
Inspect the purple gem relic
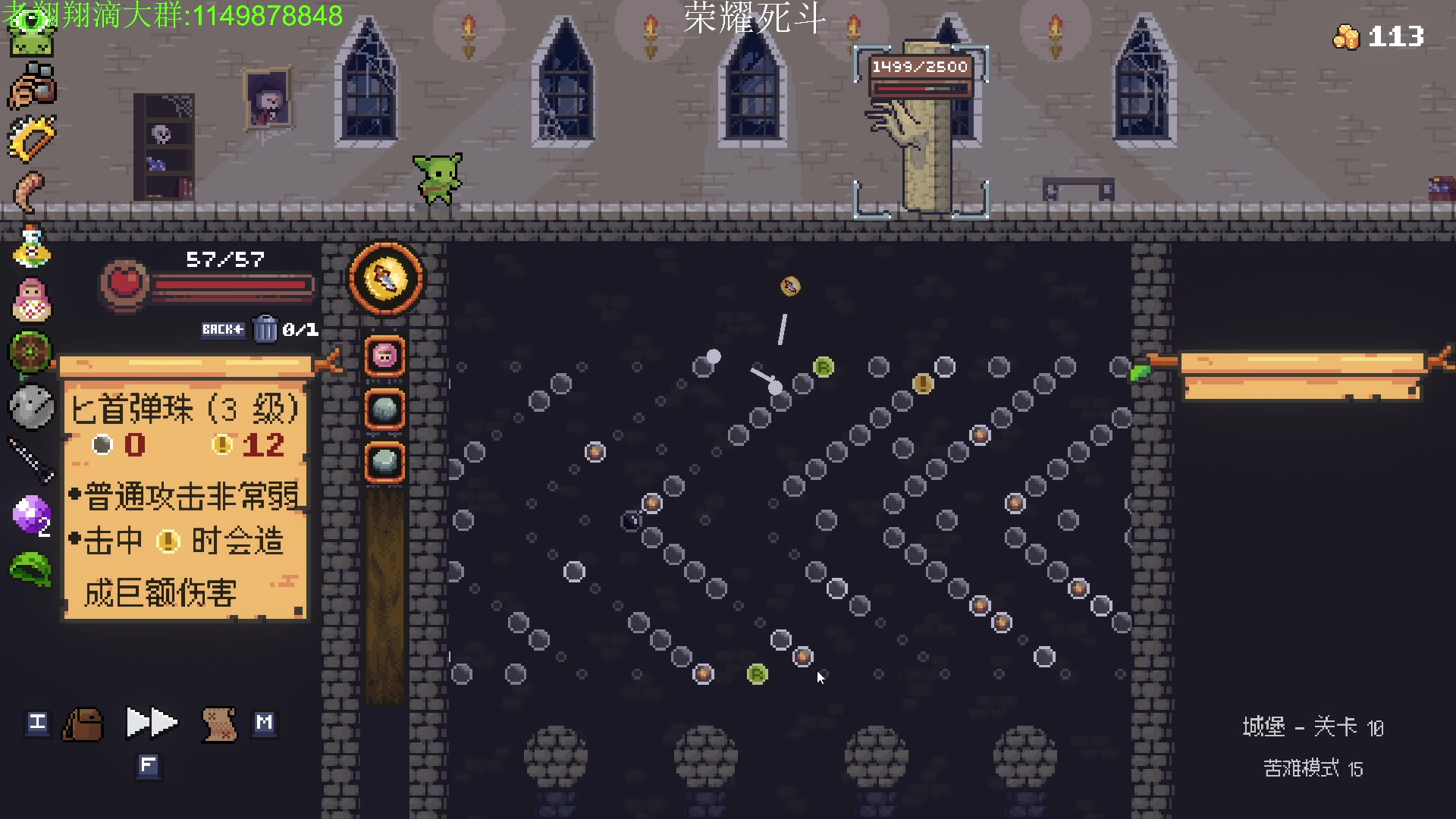[x=31, y=514]
